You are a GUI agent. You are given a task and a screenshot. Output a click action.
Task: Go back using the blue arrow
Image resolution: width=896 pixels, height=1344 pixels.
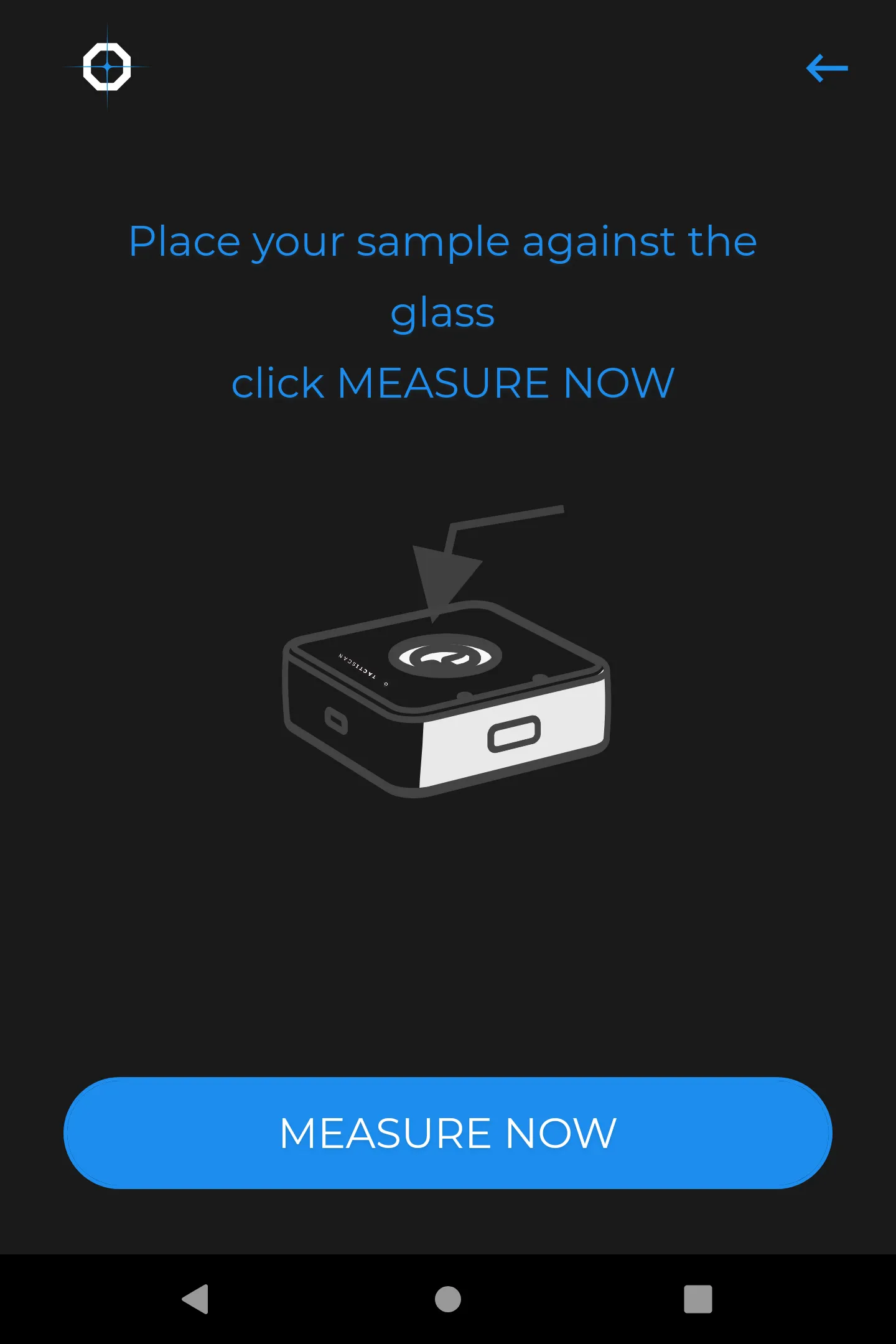click(x=827, y=68)
